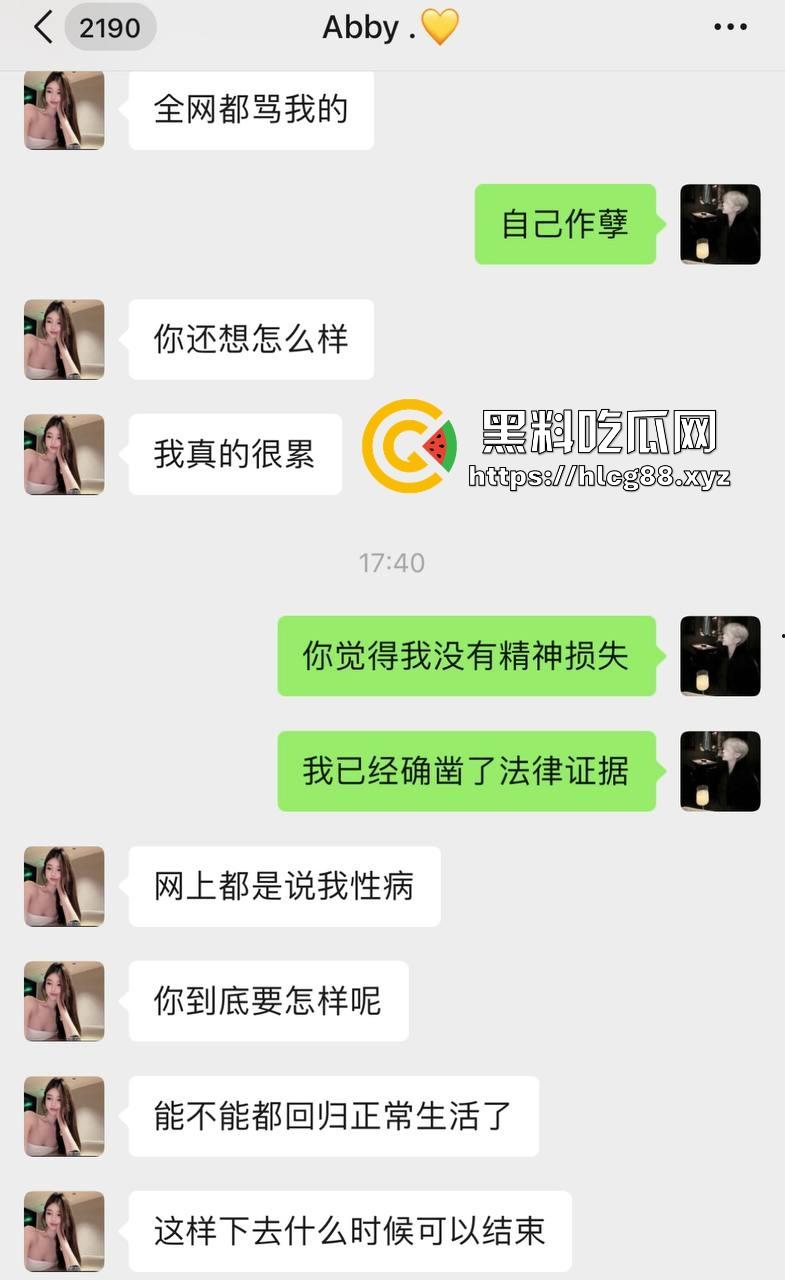Select the "我真的很累" message bubble
Screen dimensions: 785x1280
[x=233, y=455]
